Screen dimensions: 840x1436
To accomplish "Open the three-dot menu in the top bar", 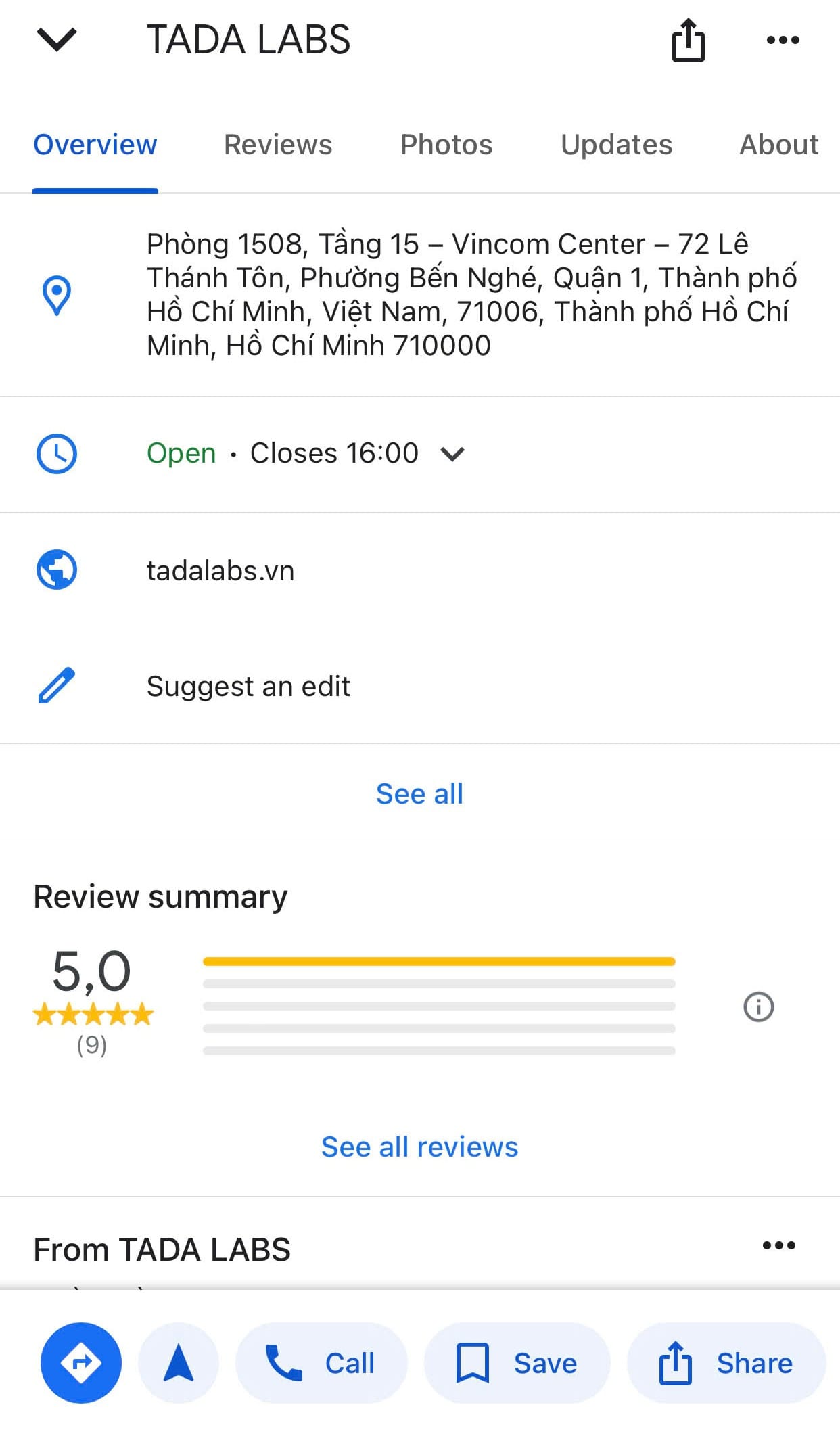I will pyautogui.click(x=781, y=39).
